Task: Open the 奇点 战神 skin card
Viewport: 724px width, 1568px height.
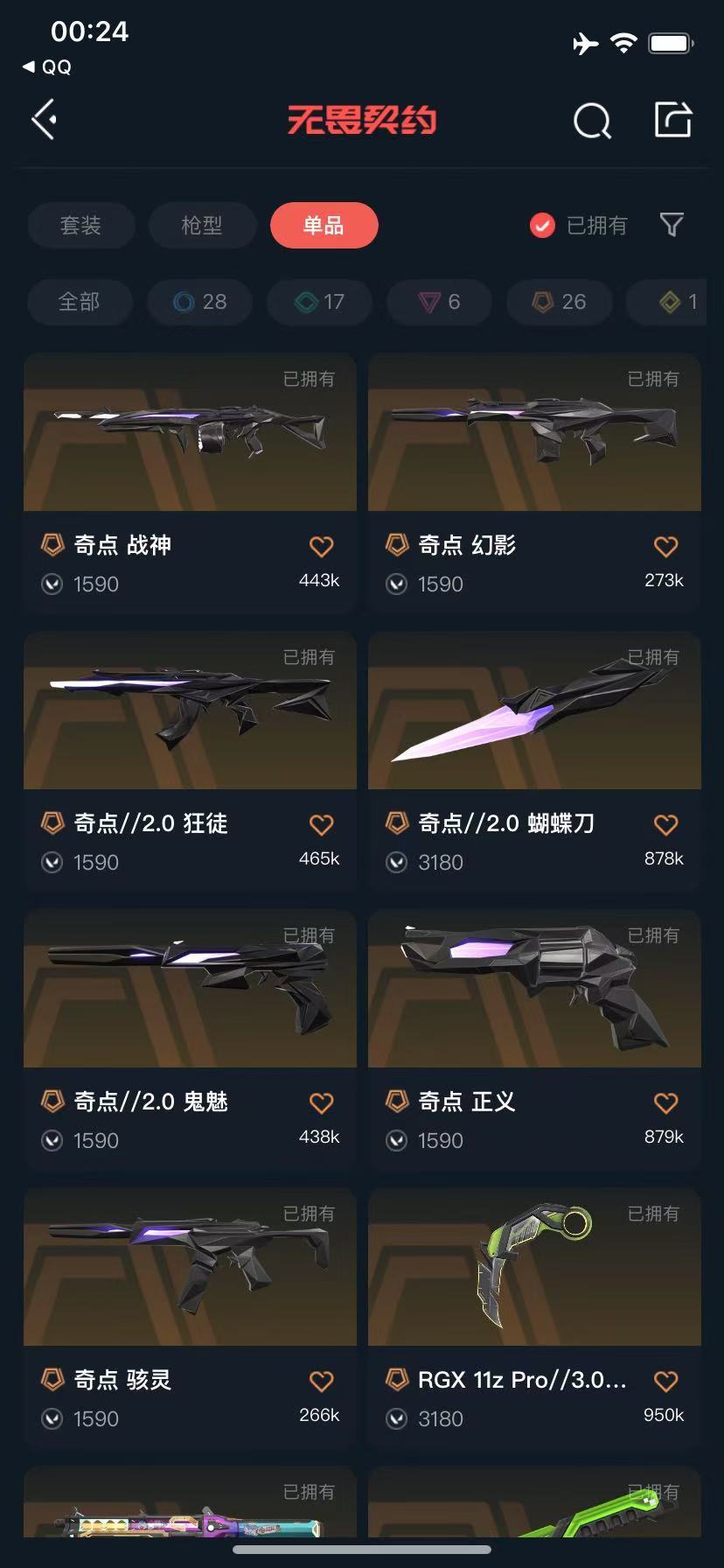Action: pyautogui.click(x=190, y=482)
